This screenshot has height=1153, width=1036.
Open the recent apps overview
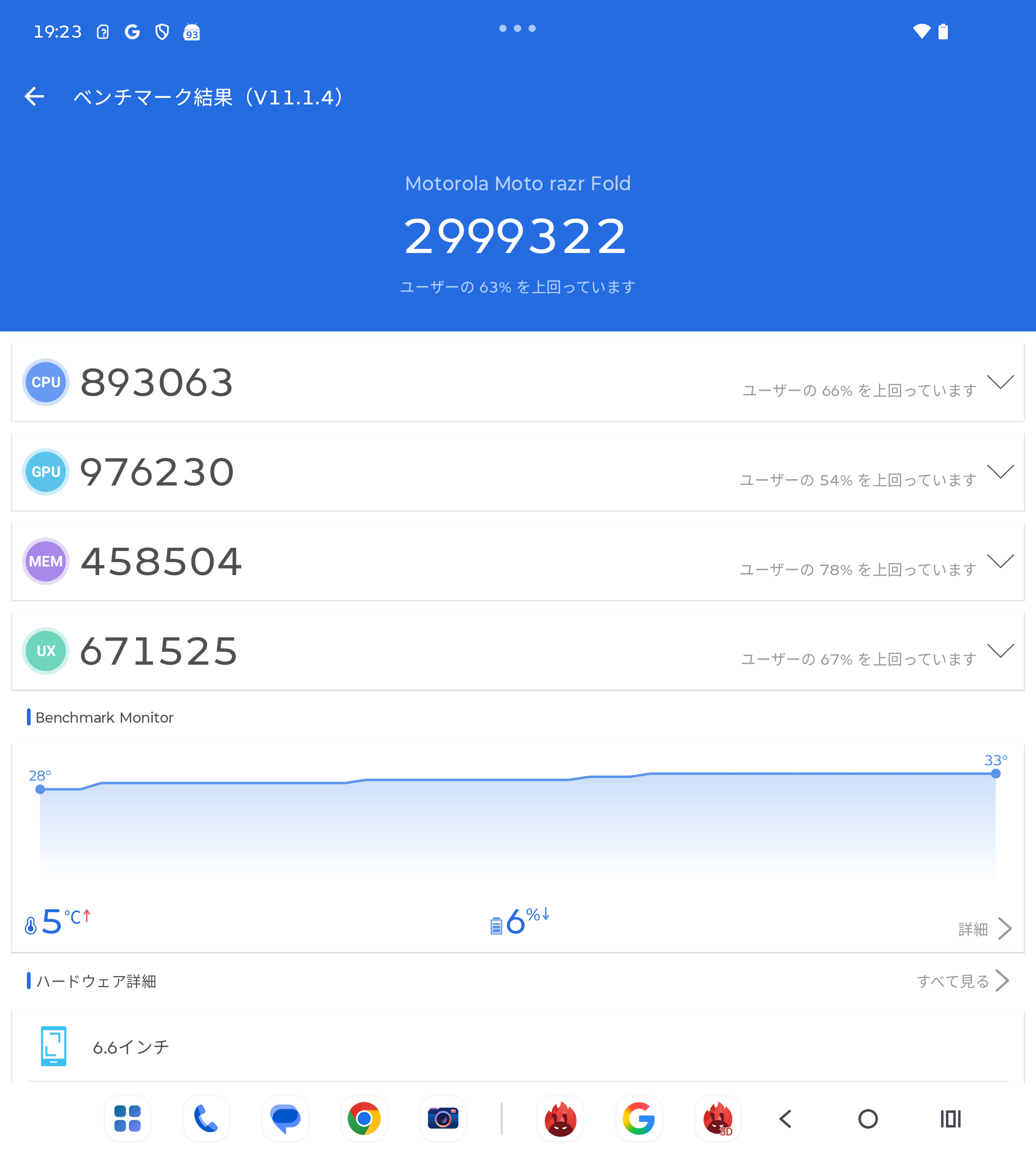[951, 1119]
